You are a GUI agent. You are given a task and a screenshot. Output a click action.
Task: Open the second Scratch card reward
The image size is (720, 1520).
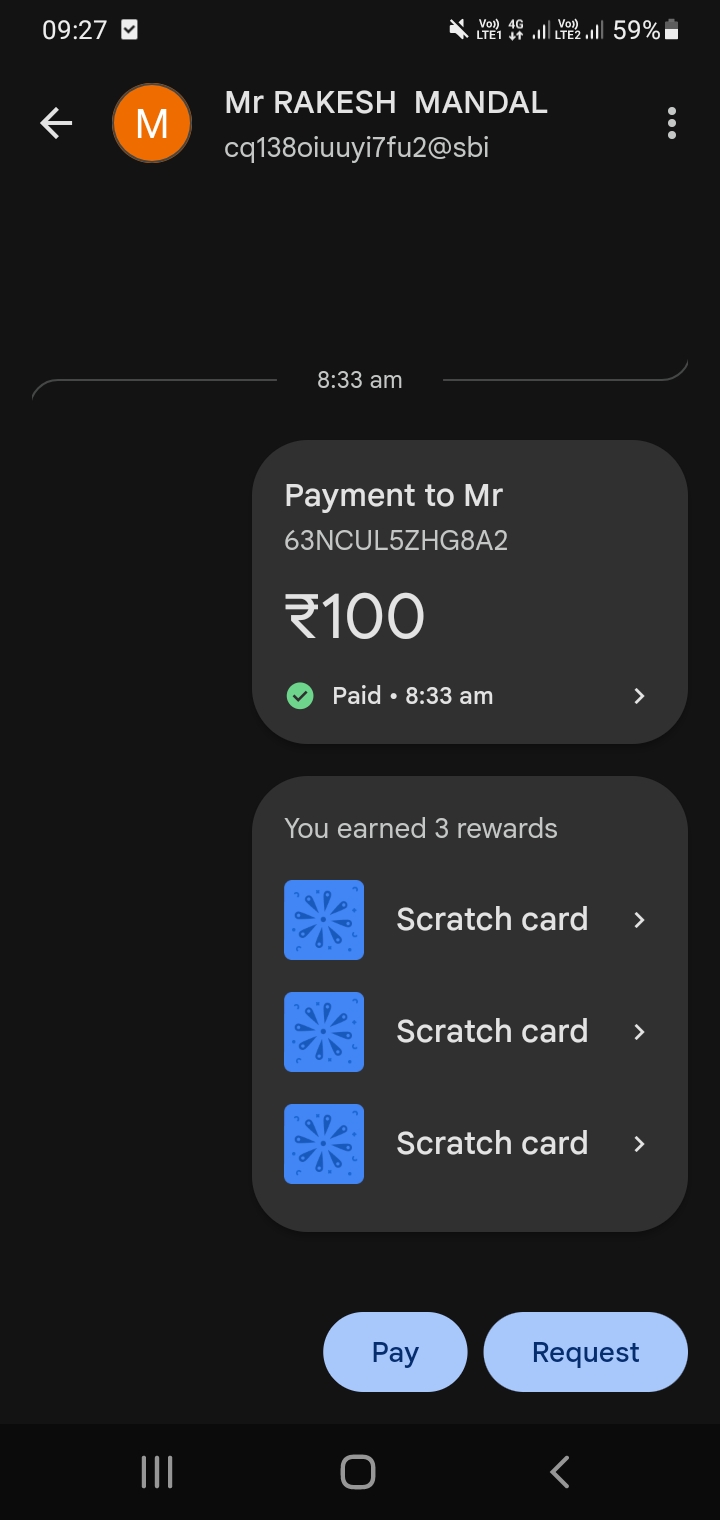click(467, 1032)
